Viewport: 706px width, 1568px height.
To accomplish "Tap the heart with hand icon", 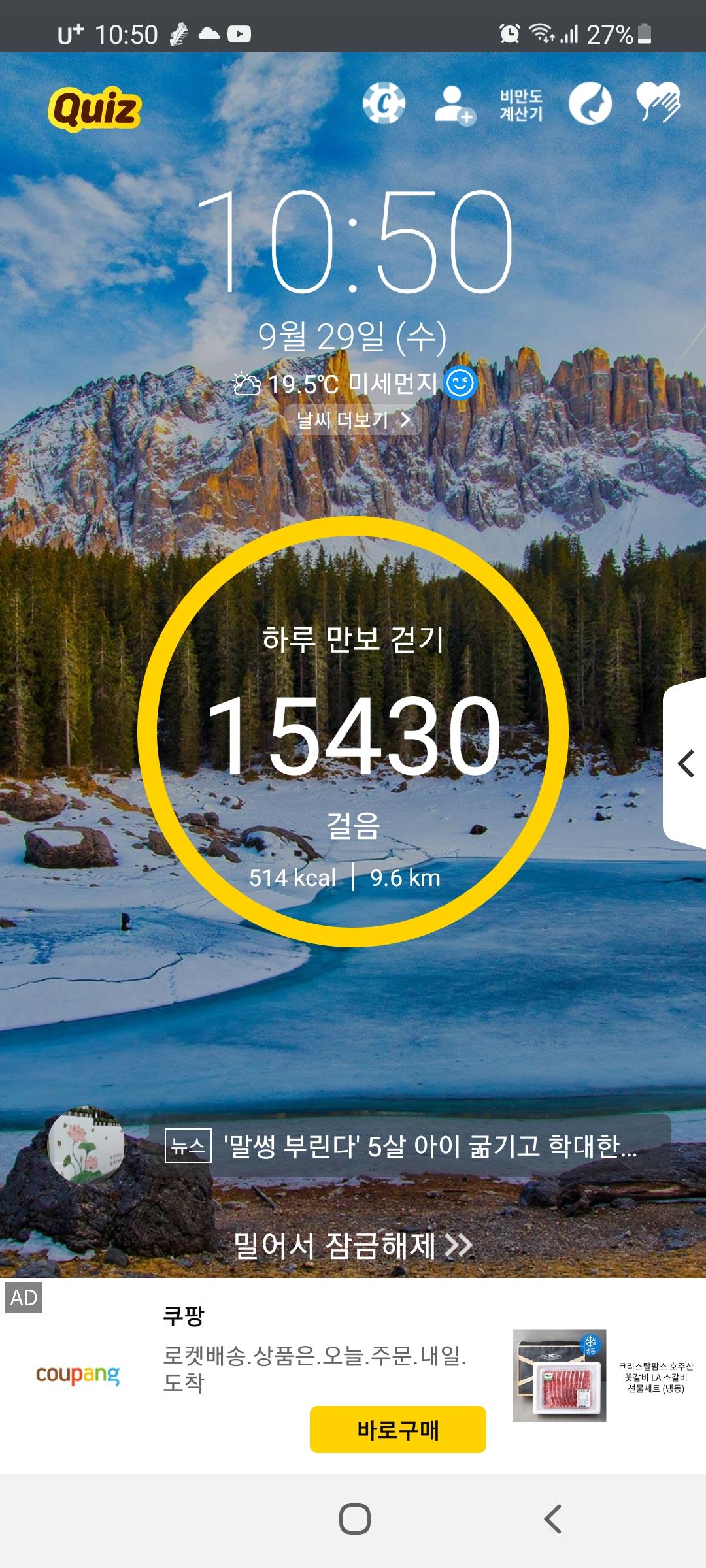I will pos(658,103).
